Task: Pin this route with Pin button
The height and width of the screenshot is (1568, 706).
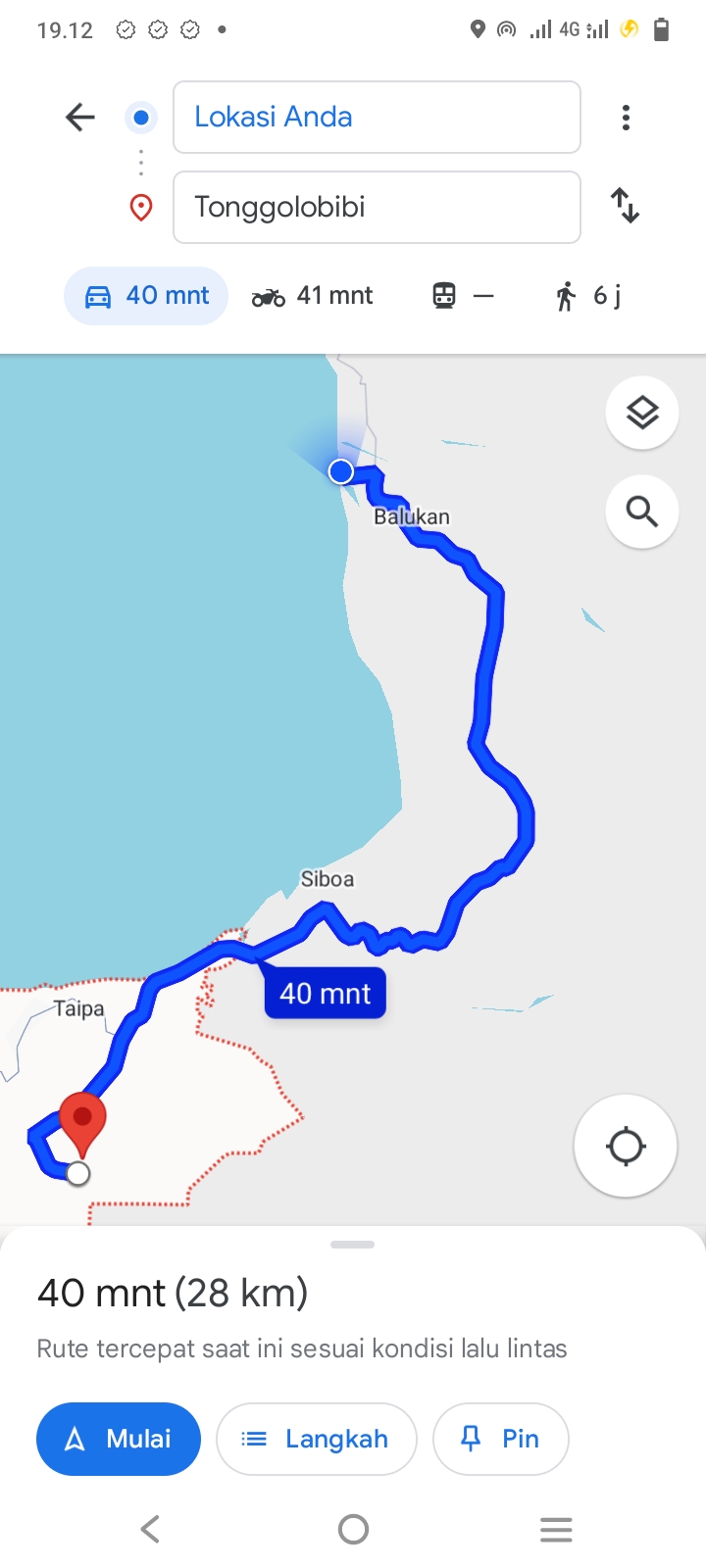Action: [x=501, y=1439]
